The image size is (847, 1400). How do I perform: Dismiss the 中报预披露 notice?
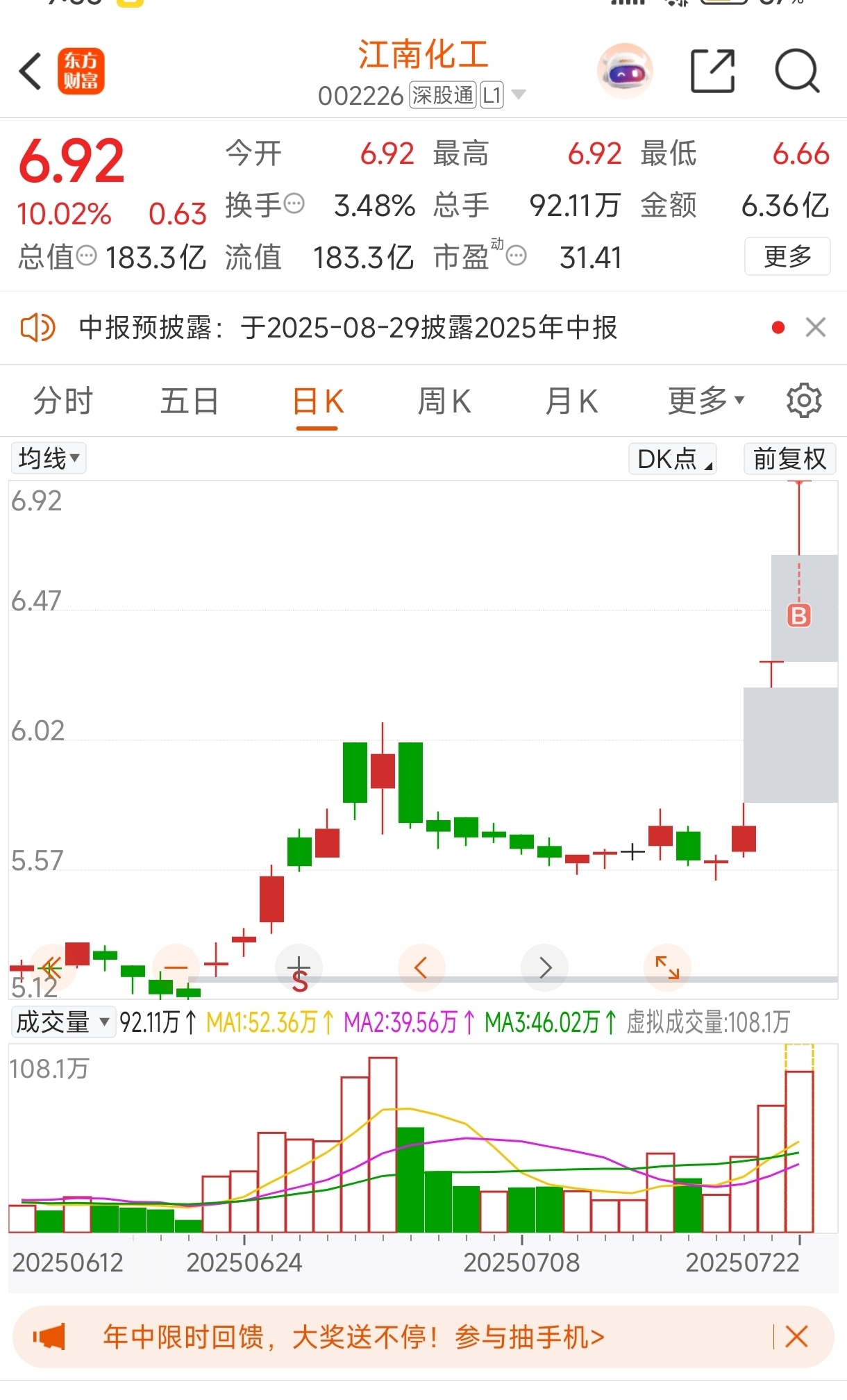[816, 327]
